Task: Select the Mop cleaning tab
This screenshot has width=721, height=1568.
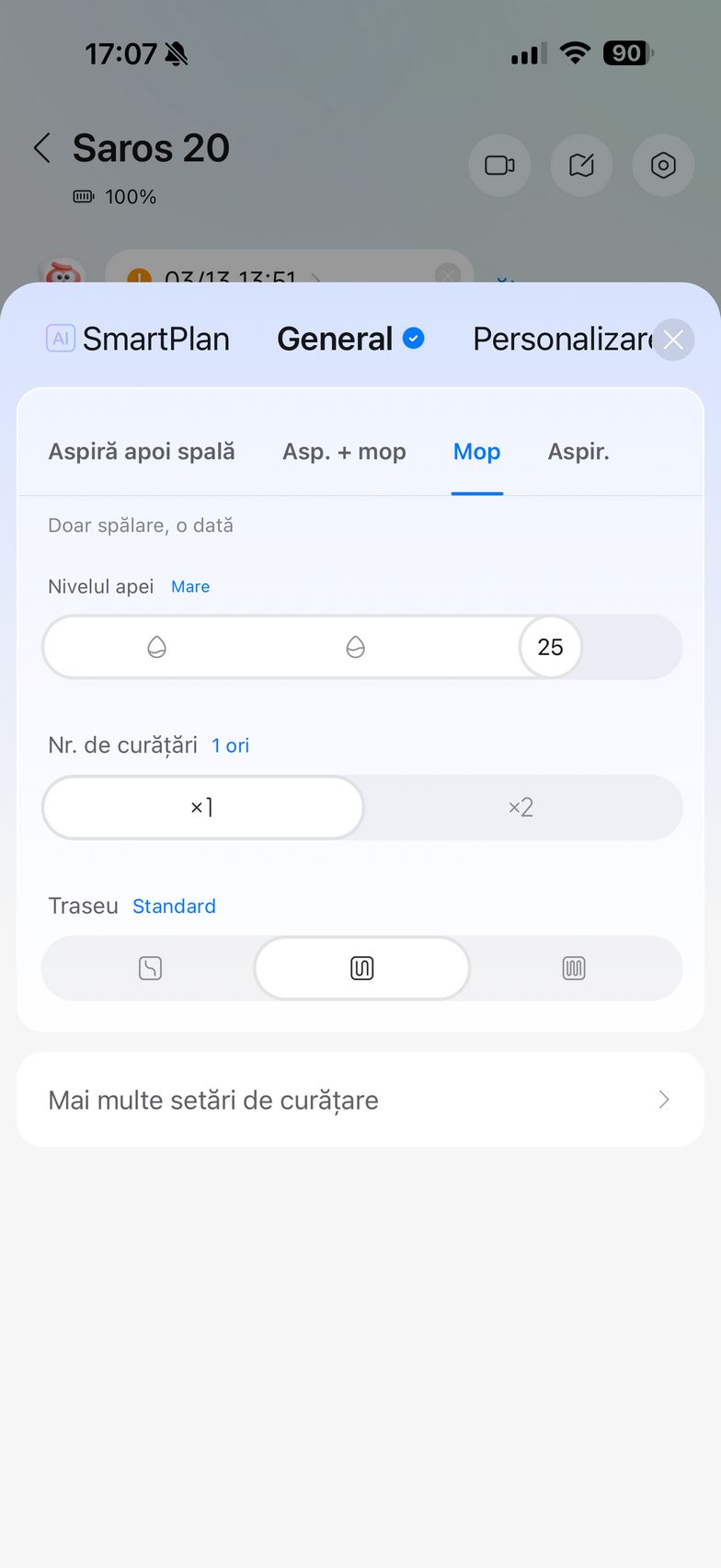Action: (x=476, y=452)
